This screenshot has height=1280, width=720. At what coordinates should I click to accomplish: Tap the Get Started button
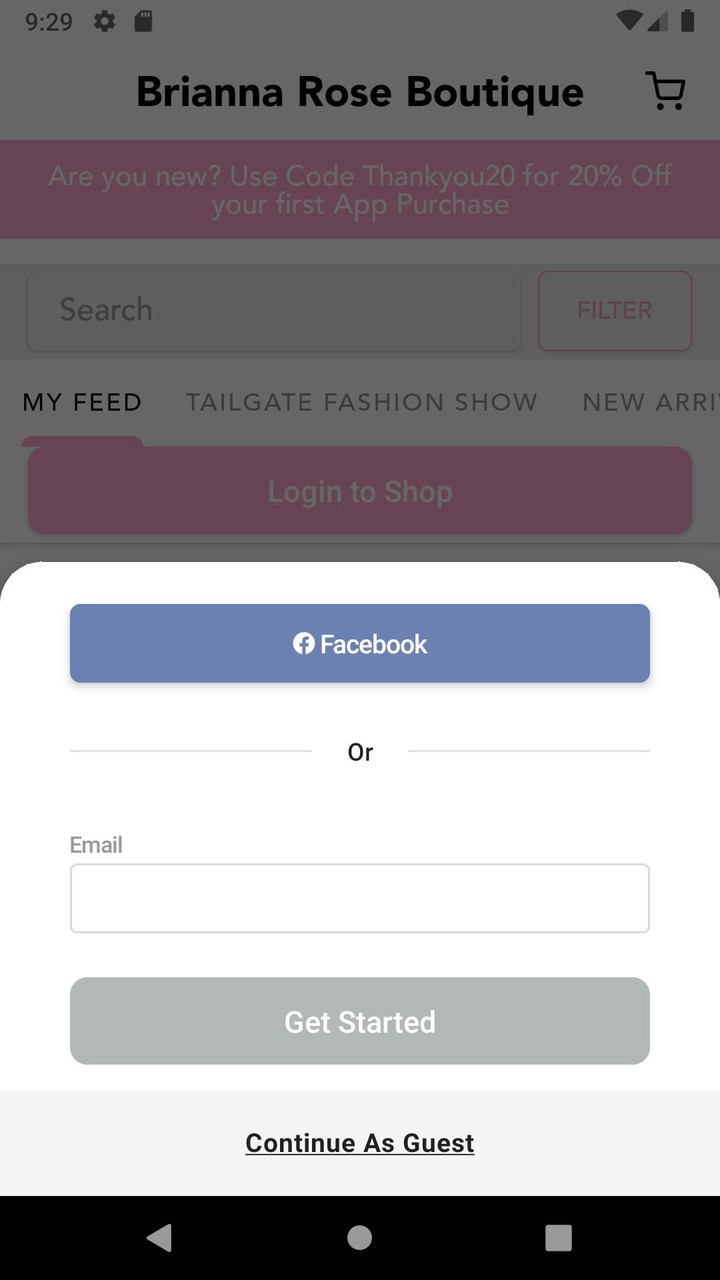click(360, 1021)
